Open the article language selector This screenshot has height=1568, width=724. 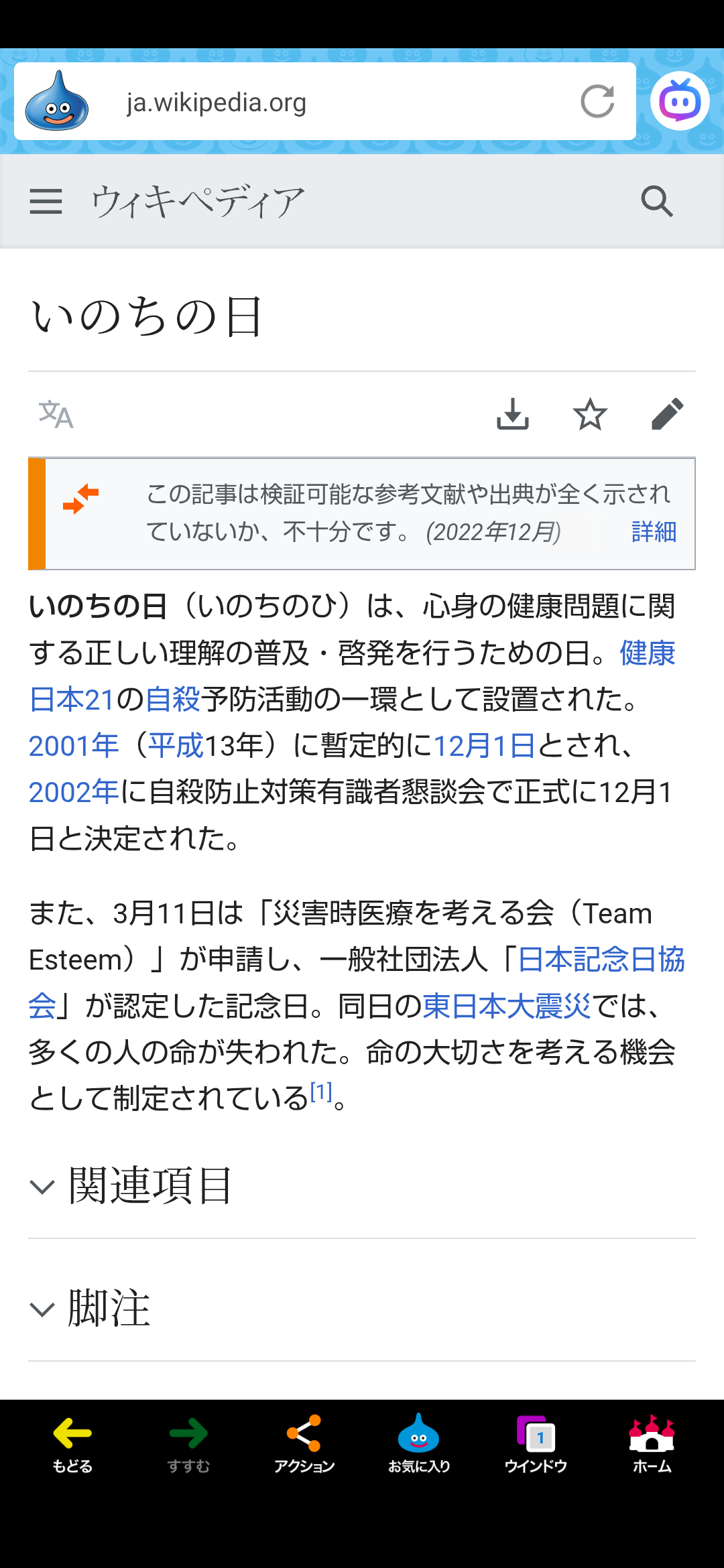pyautogui.click(x=56, y=414)
